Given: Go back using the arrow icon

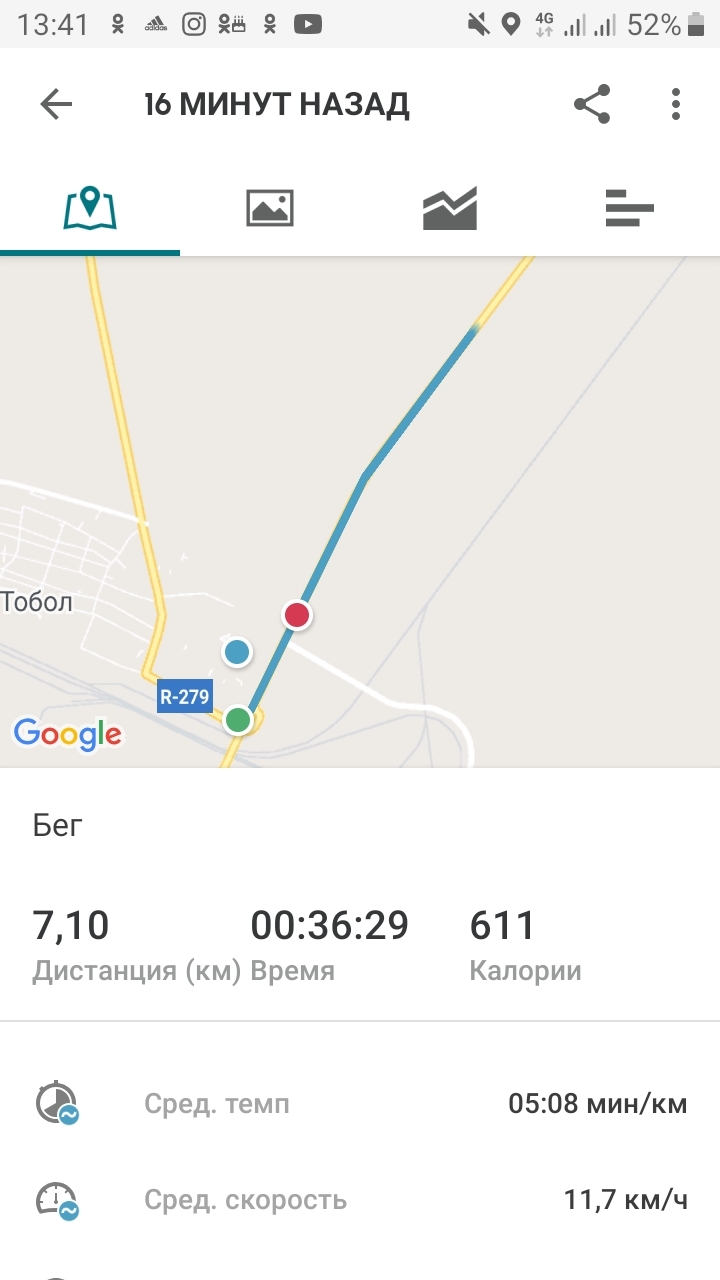Looking at the screenshot, I should [56, 104].
